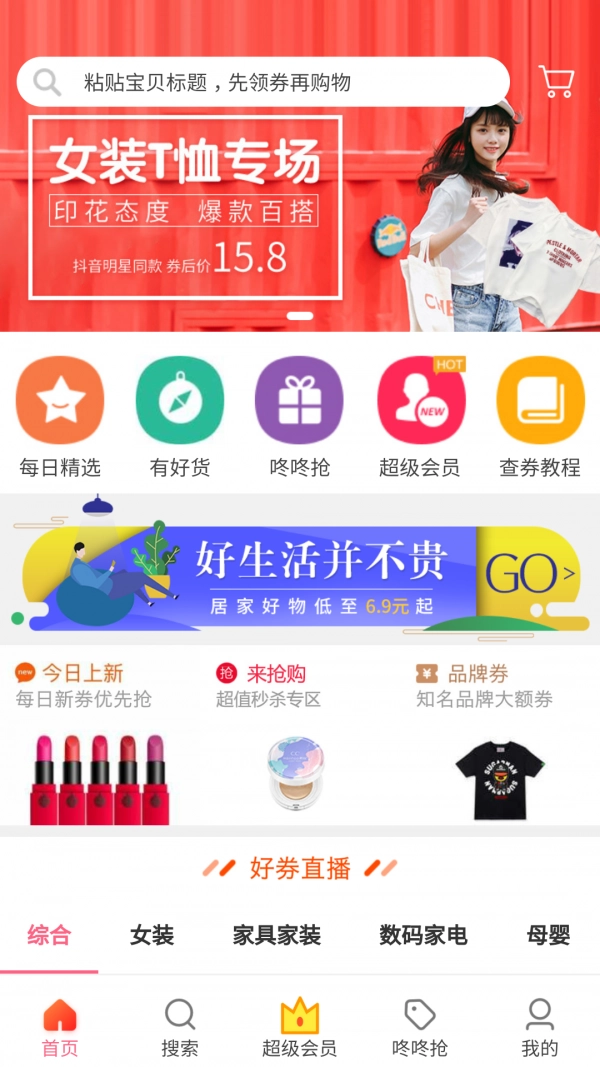Select the 综合 category tab
The image size is (600, 1067).
click(x=49, y=936)
